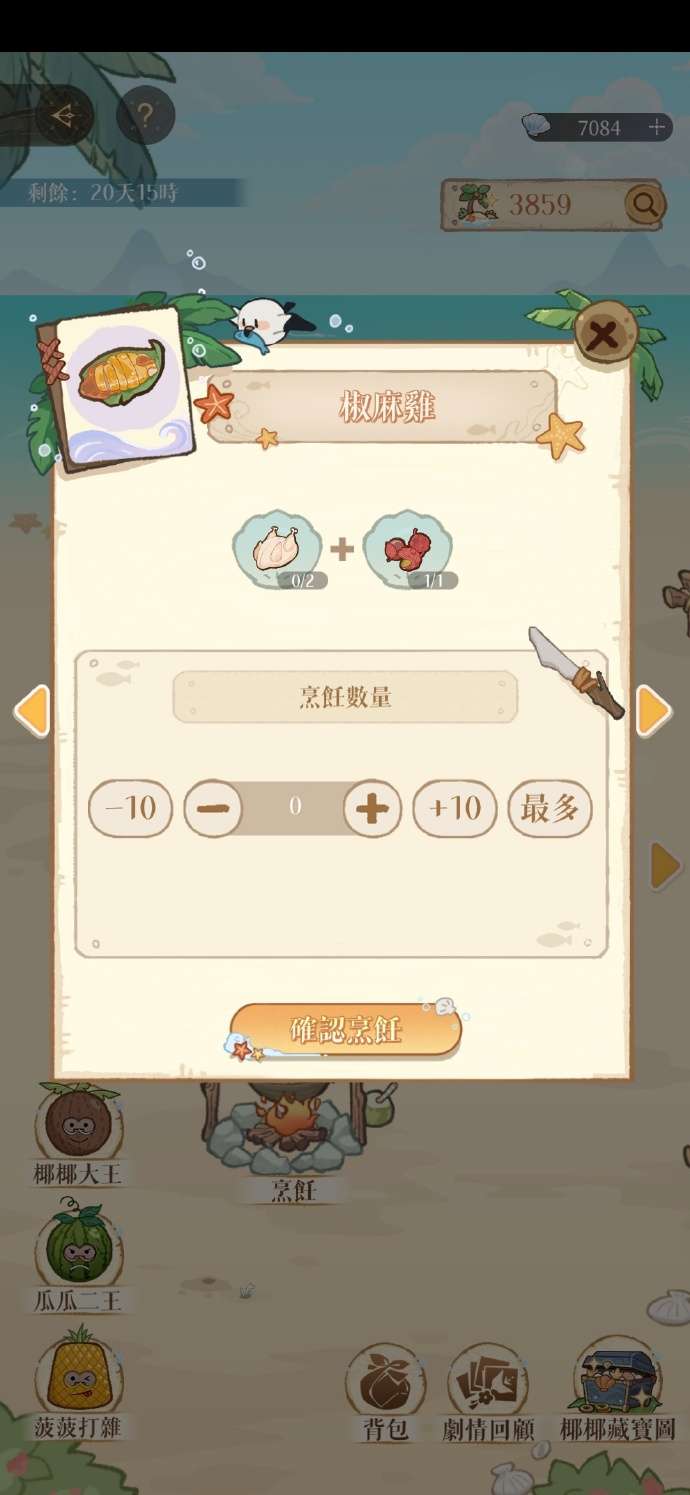
Task: Go back with the top arrow
Action: tap(64, 117)
